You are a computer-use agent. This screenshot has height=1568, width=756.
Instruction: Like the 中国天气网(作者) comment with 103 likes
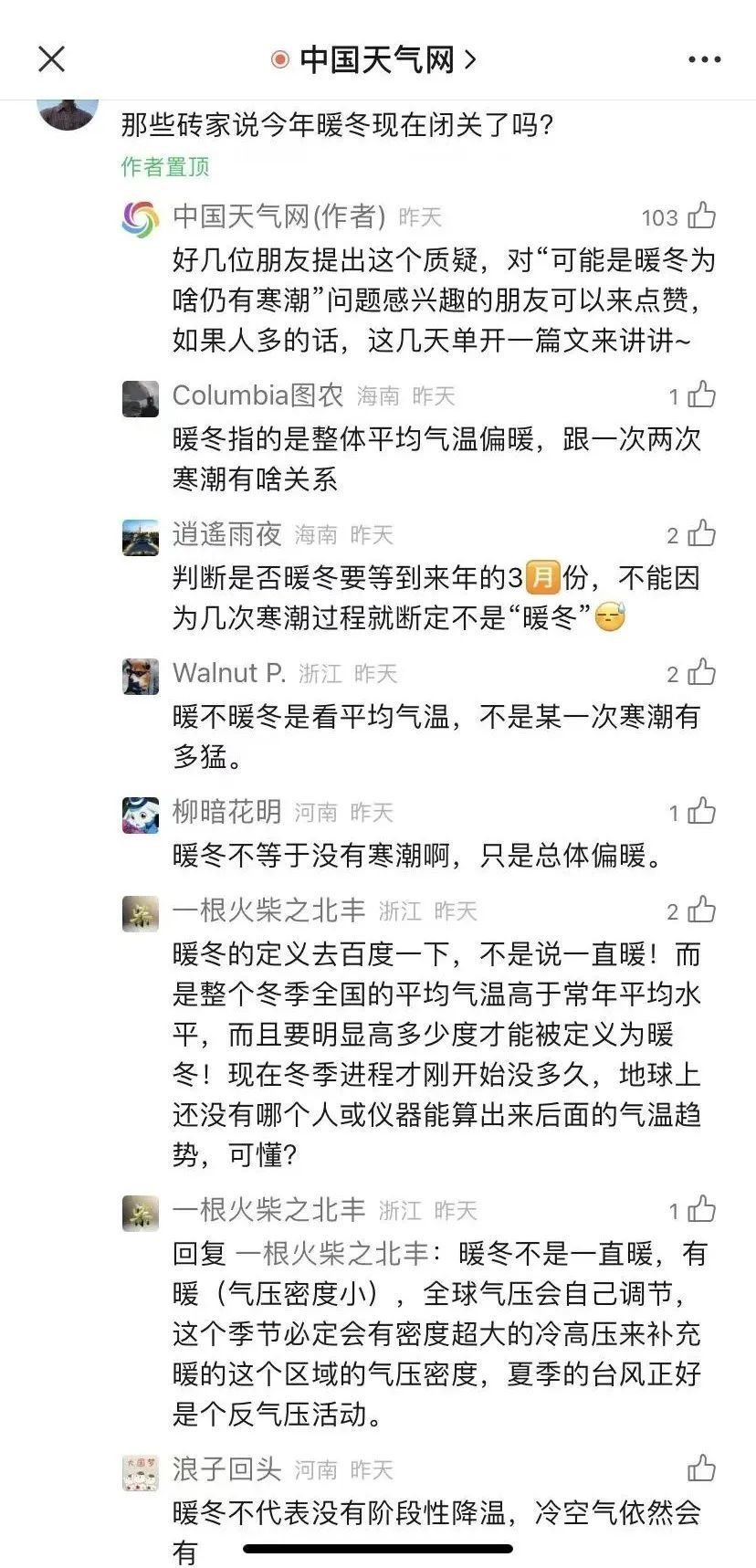[x=701, y=216]
